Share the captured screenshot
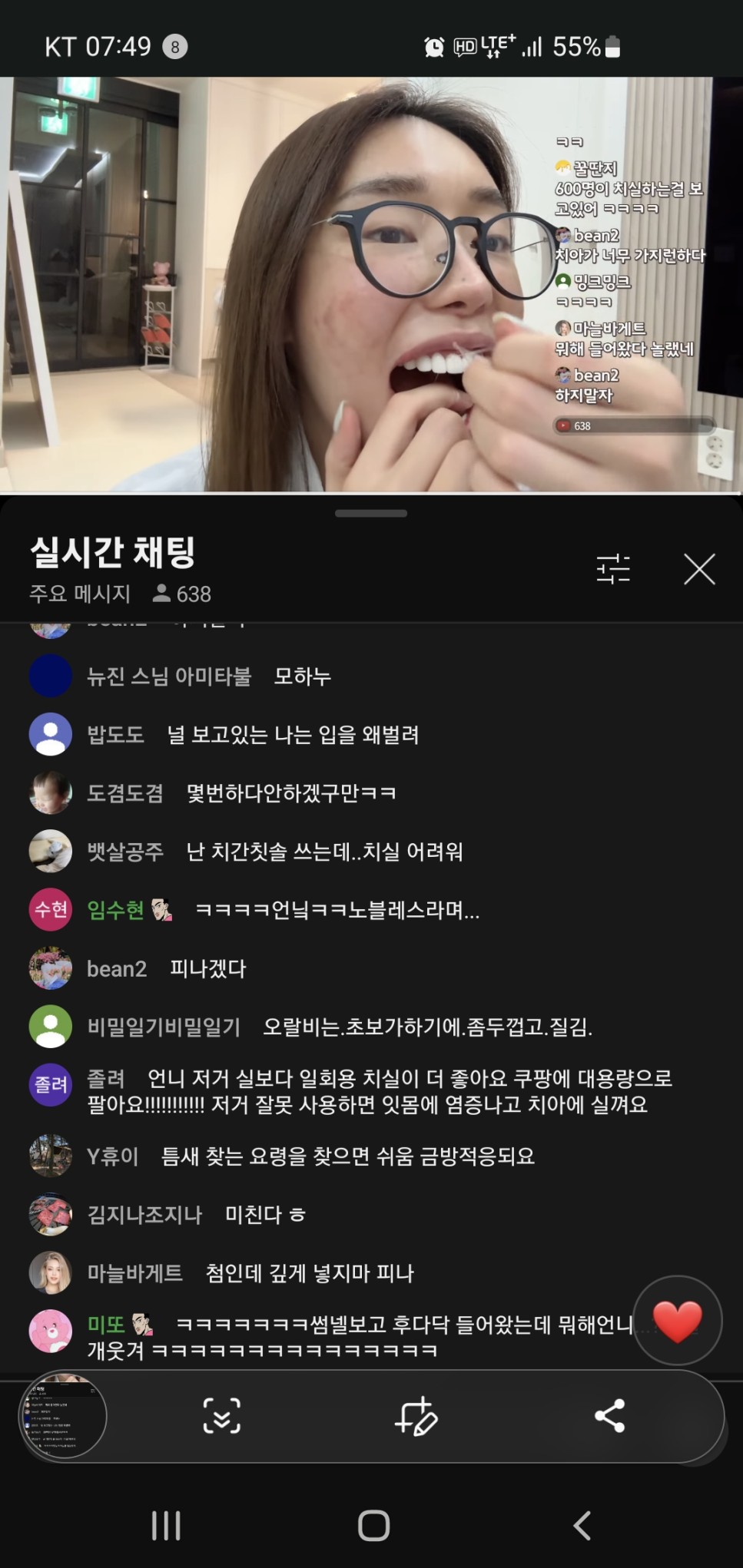Image resolution: width=743 pixels, height=1568 pixels. (610, 1416)
